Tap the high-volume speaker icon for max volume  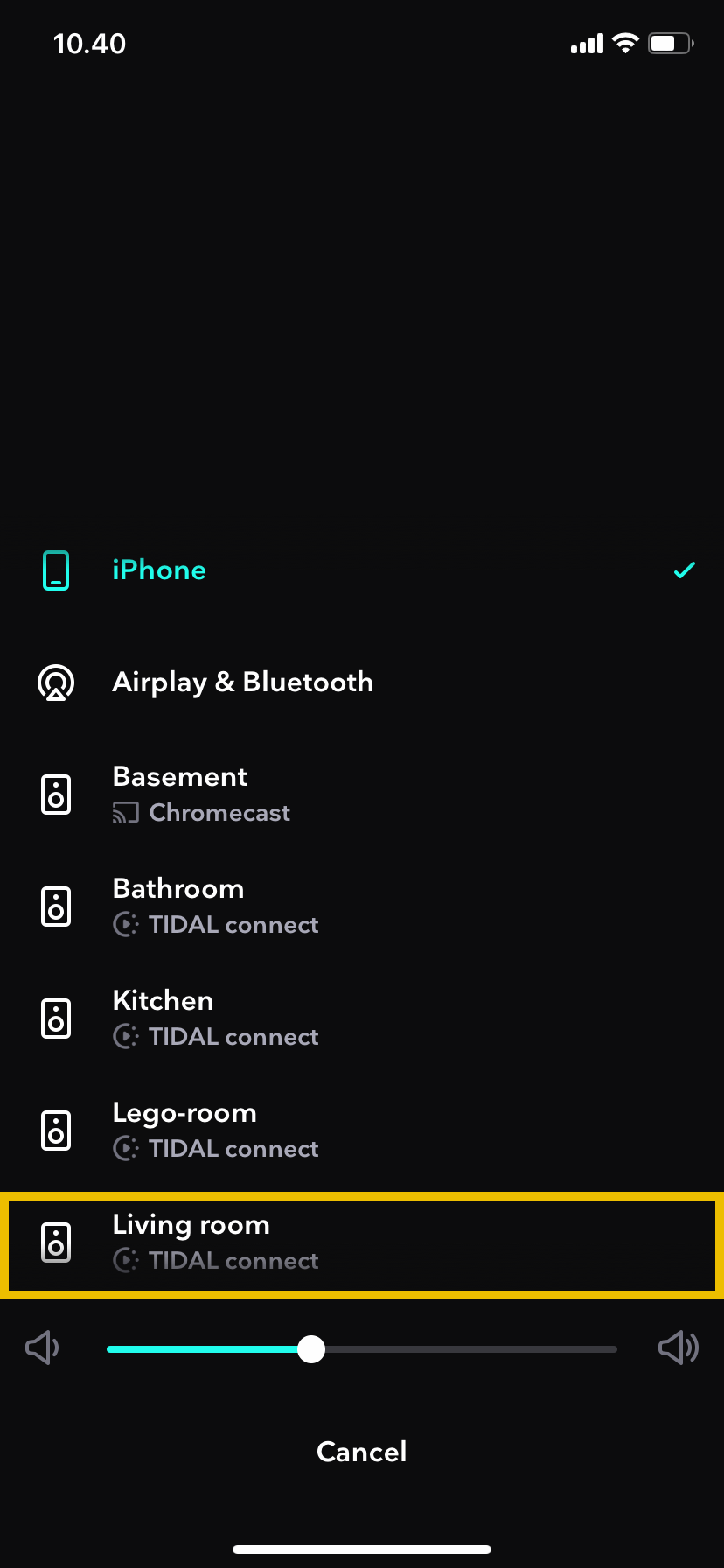pyautogui.click(x=679, y=1347)
